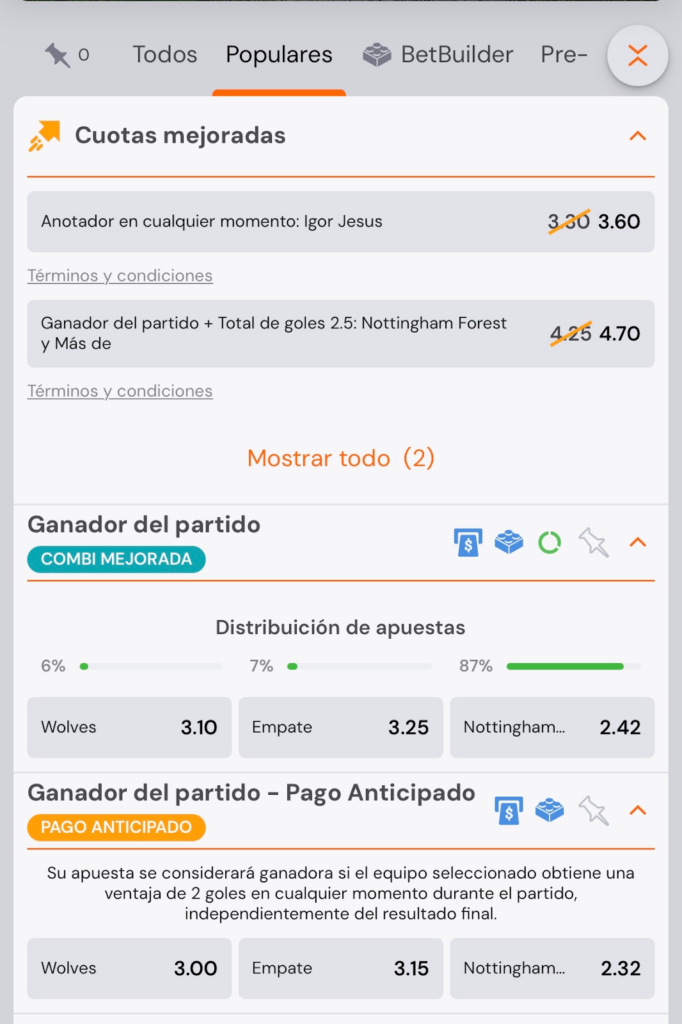
Task: Open Términos y condiciones under Igor Jesus offer
Action: (120, 276)
